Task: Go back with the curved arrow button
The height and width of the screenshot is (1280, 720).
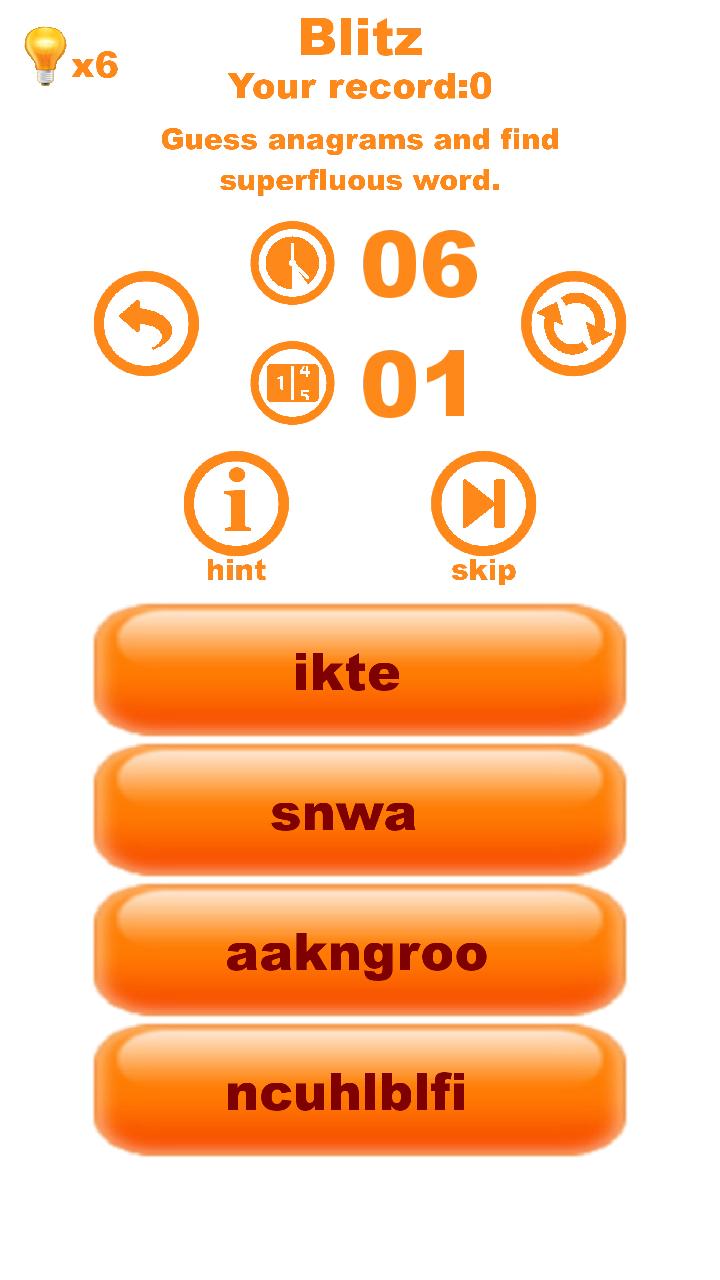Action: pos(147,324)
